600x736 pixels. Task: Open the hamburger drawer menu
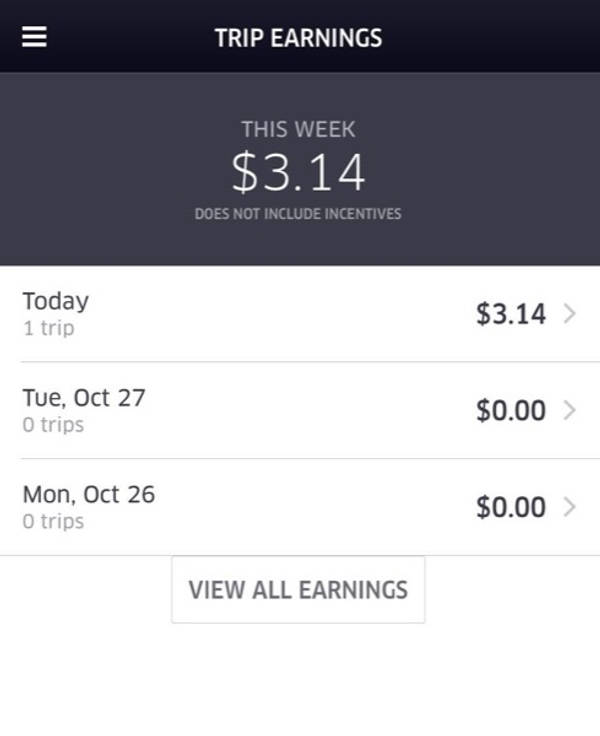pyautogui.click(x=34, y=37)
